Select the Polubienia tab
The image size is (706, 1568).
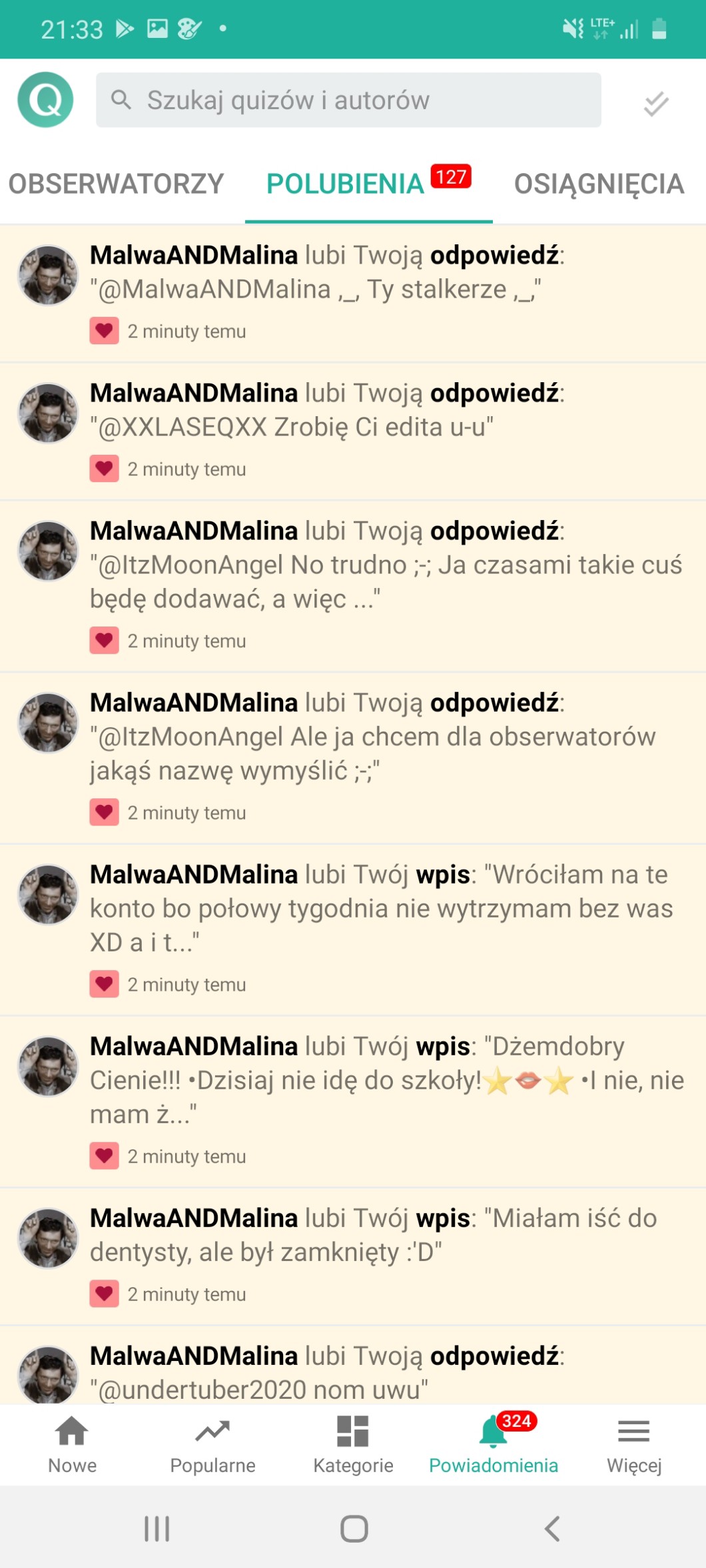[x=345, y=184]
